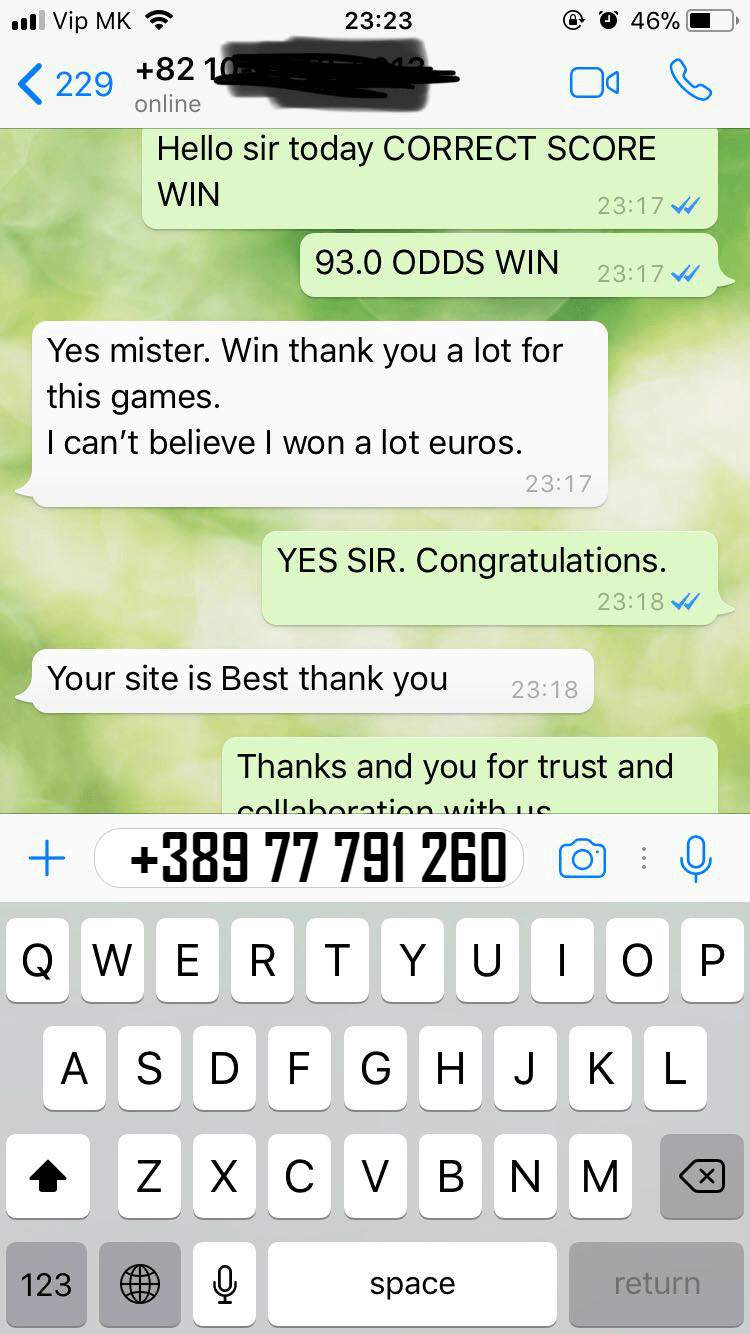Tap the message text field
750x1334 pixels.
(x=309, y=858)
